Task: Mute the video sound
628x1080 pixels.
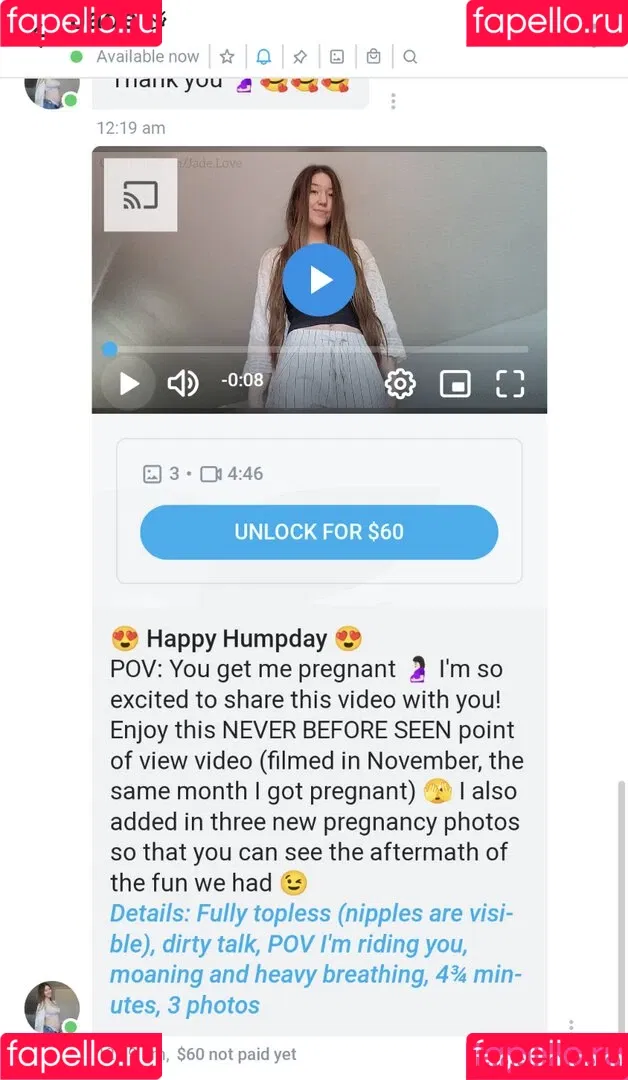Action: tap(182, 383)
